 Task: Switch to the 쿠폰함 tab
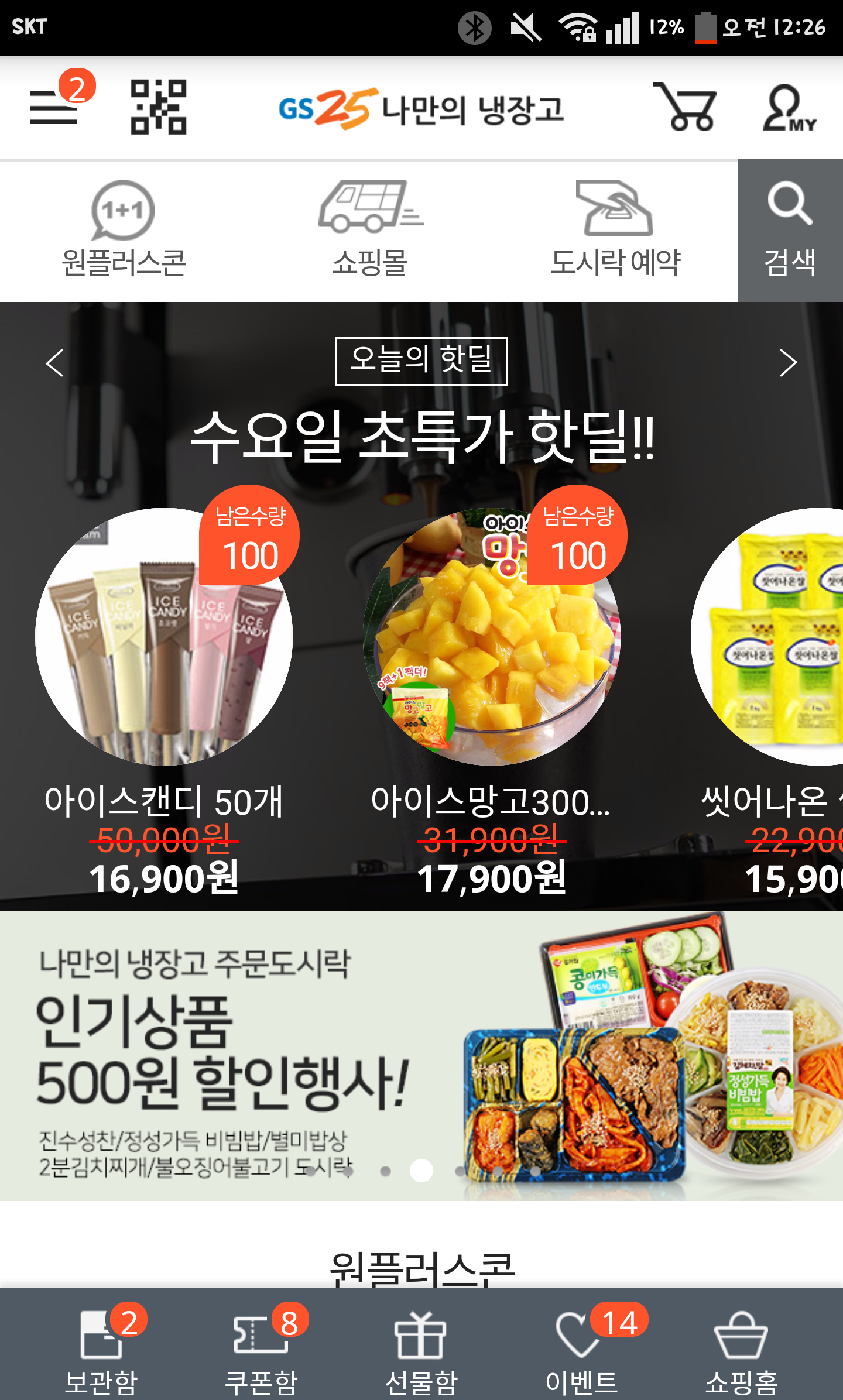pyautogui.click(x=261, y=1352)
